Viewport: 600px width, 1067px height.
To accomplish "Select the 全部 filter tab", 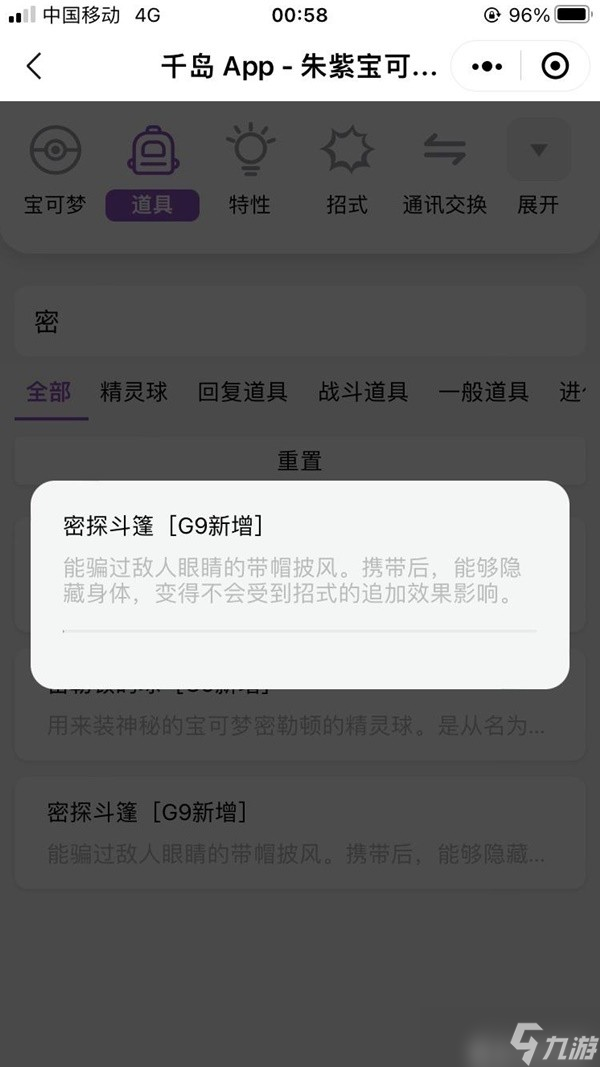I will coord(49,392).
